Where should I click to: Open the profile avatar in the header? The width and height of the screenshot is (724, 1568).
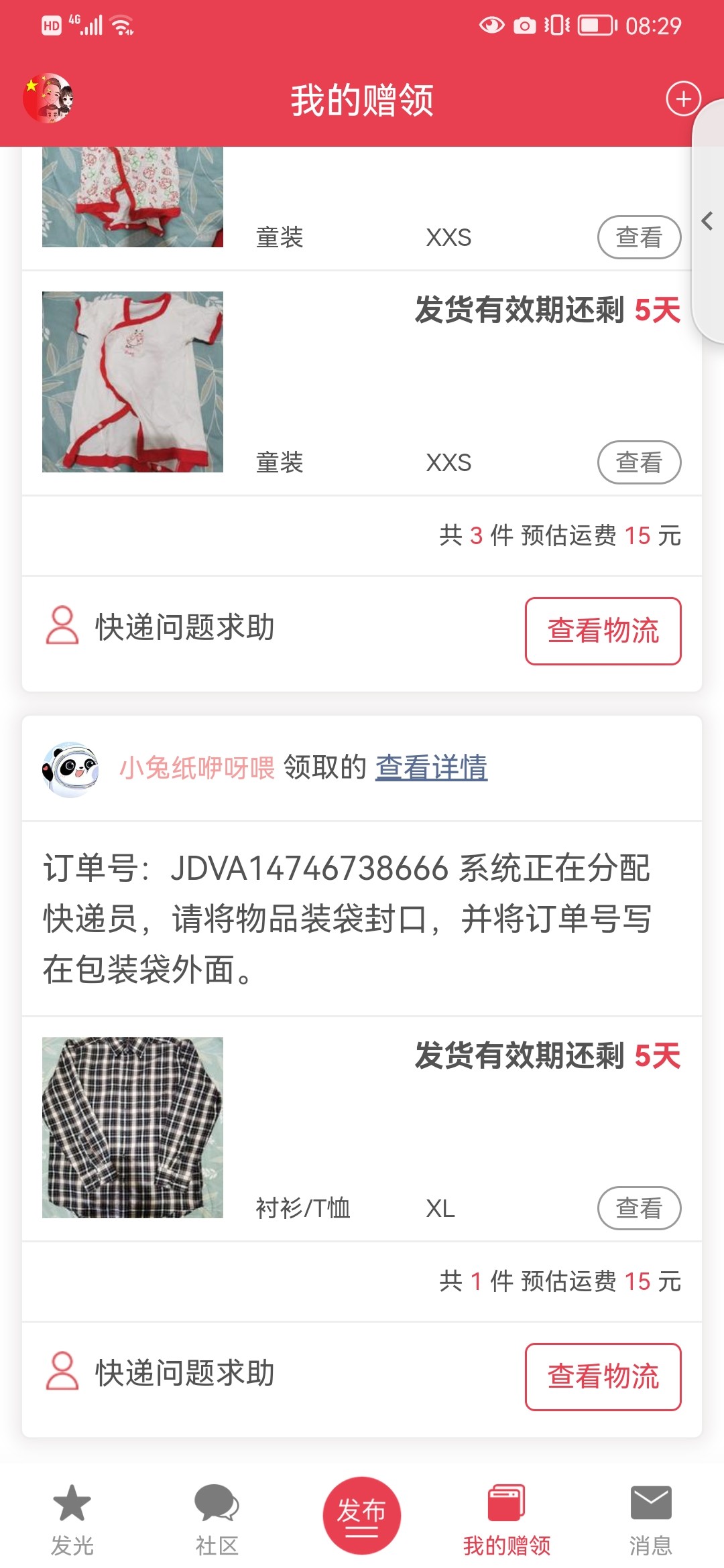[x=48, y=99]
